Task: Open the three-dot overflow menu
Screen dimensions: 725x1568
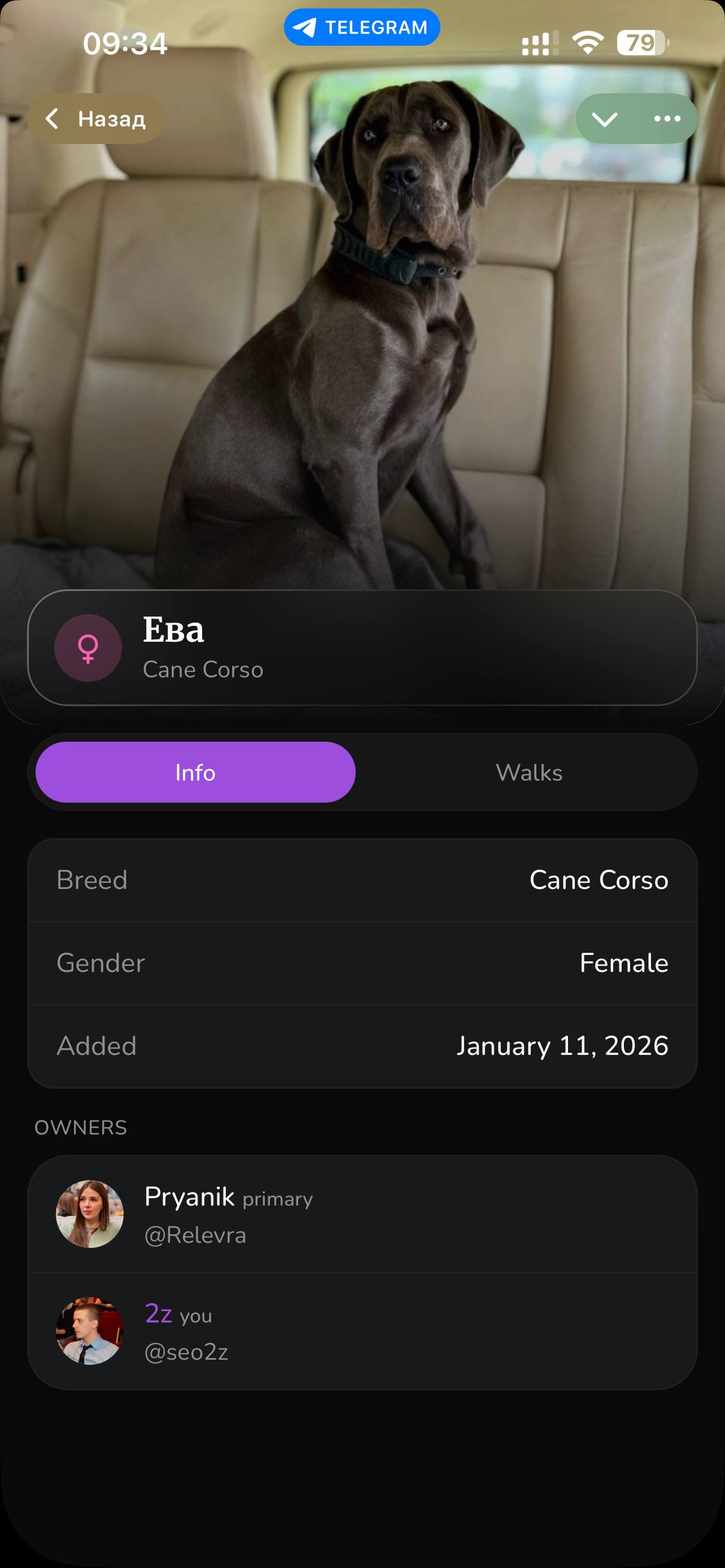Action: pyautogui.click(x=667, y=119)
